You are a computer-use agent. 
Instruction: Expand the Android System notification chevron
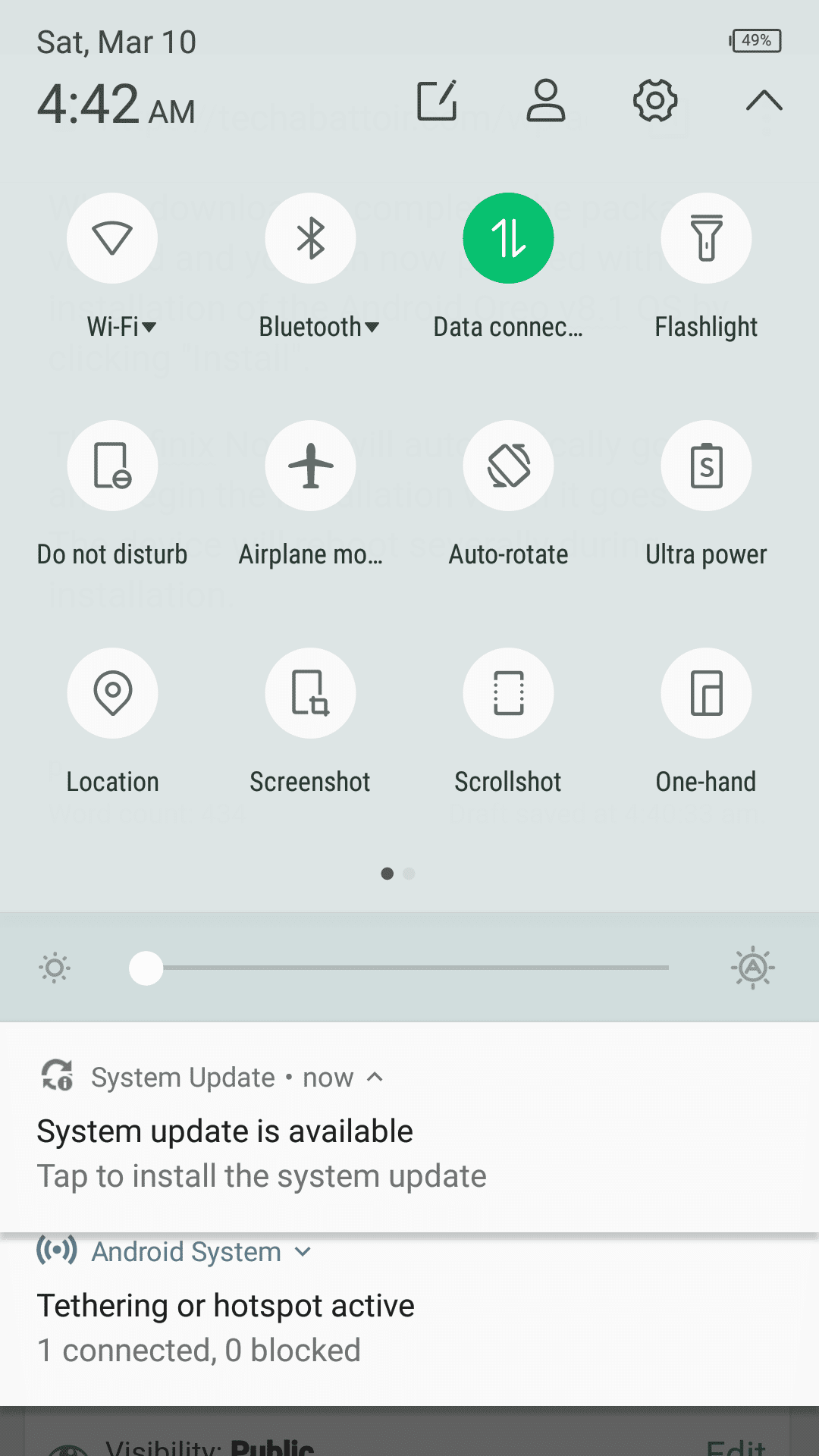303,1252
